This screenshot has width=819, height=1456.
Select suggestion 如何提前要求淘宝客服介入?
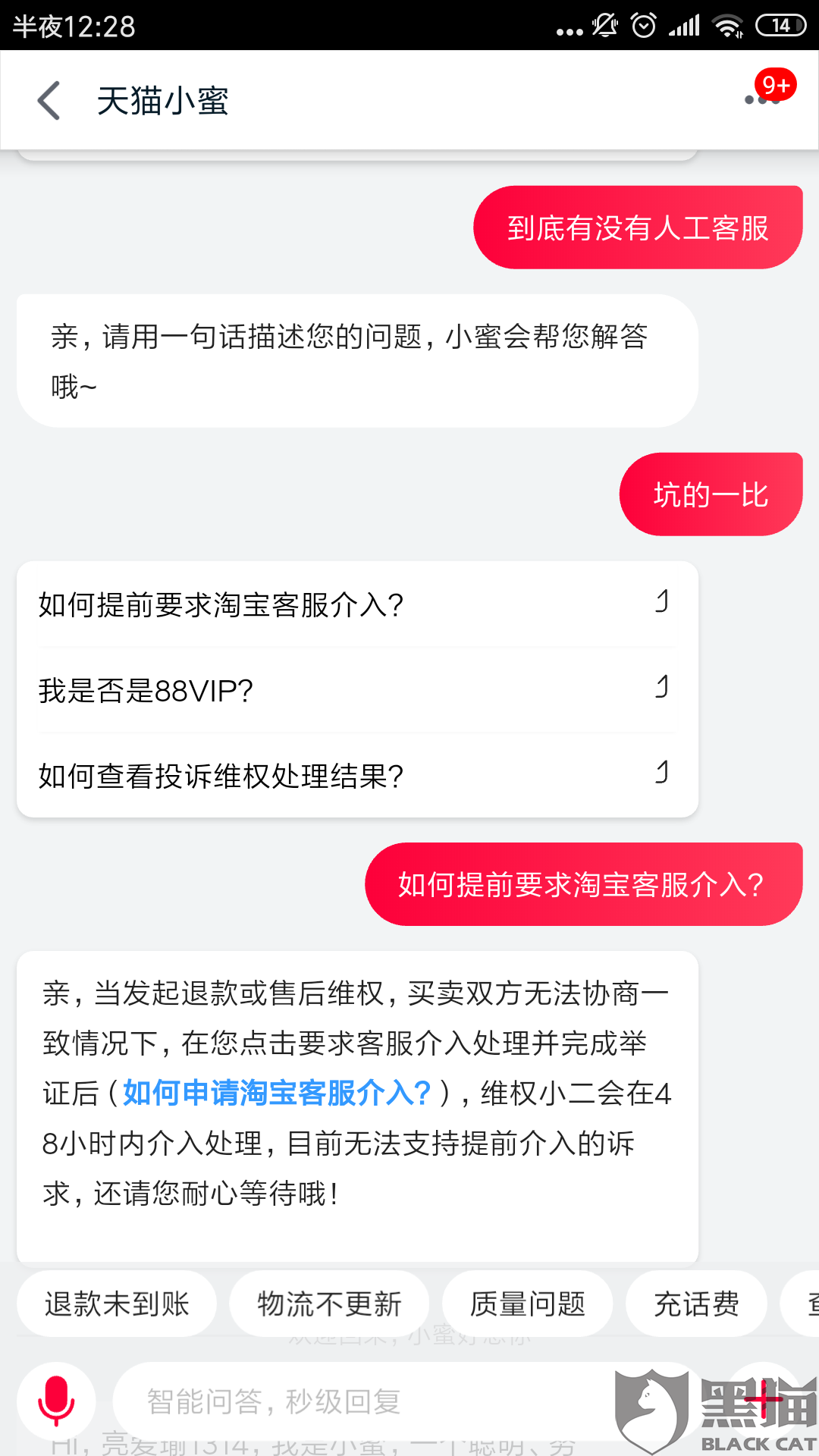[356, 605]
